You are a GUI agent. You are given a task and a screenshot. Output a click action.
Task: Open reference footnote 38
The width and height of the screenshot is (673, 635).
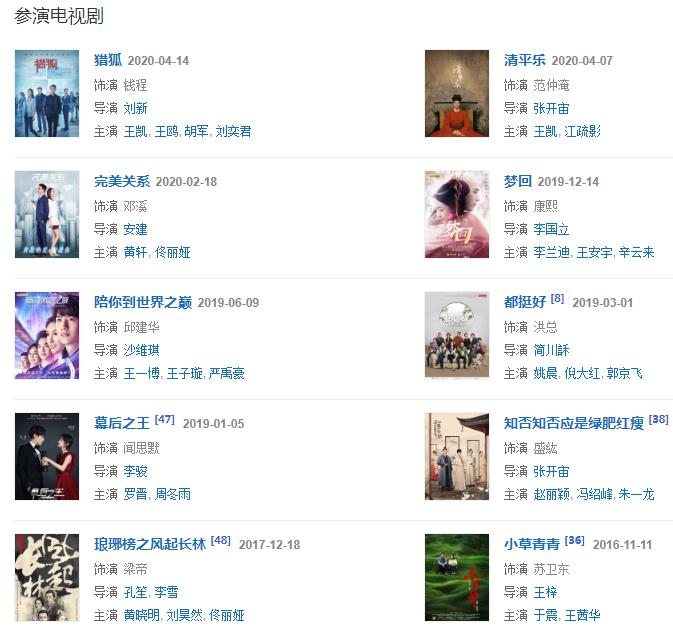pyautogui.click(x=658, y=419)
